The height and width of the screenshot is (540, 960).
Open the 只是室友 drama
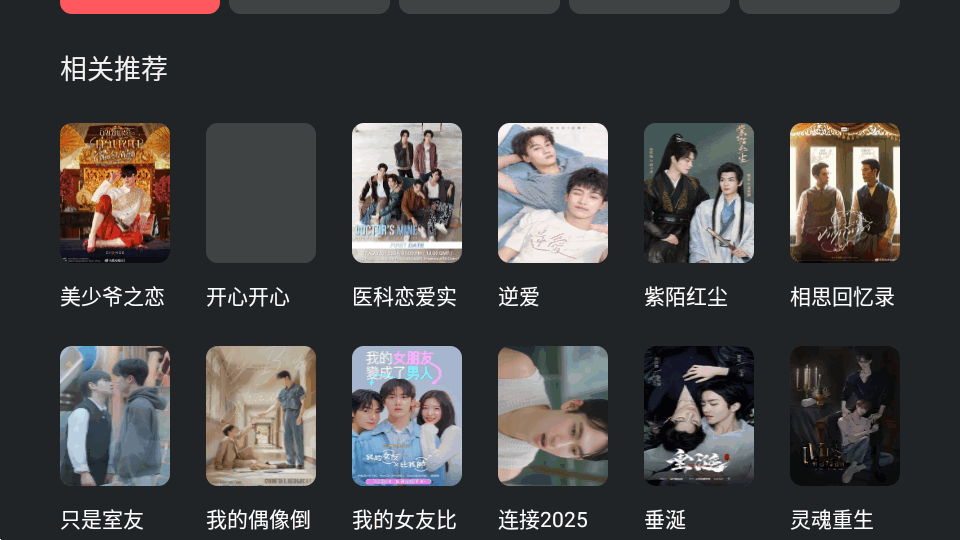click(x=115, y=416)
